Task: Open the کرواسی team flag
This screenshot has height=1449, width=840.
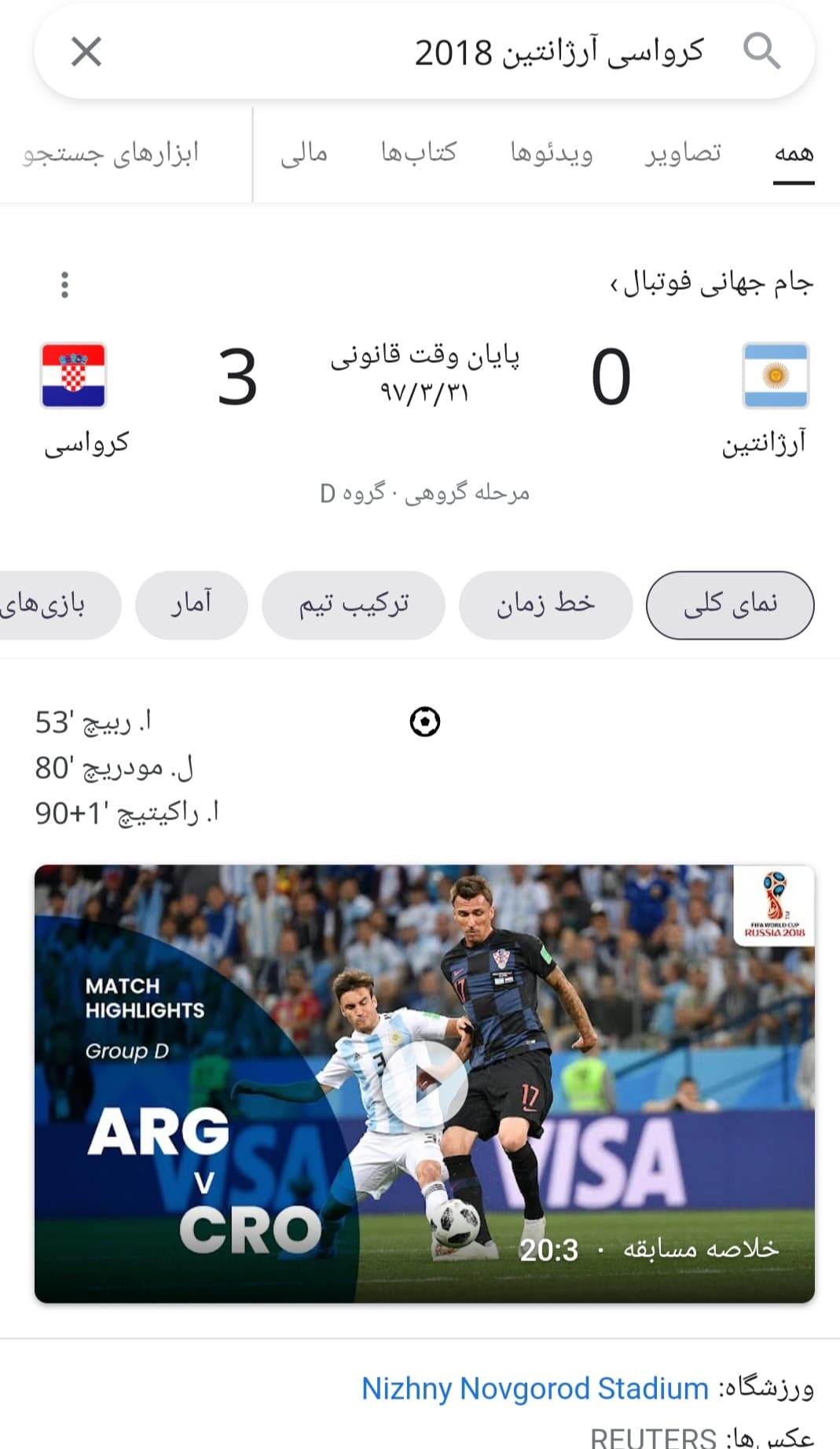Action: (74, 376)
